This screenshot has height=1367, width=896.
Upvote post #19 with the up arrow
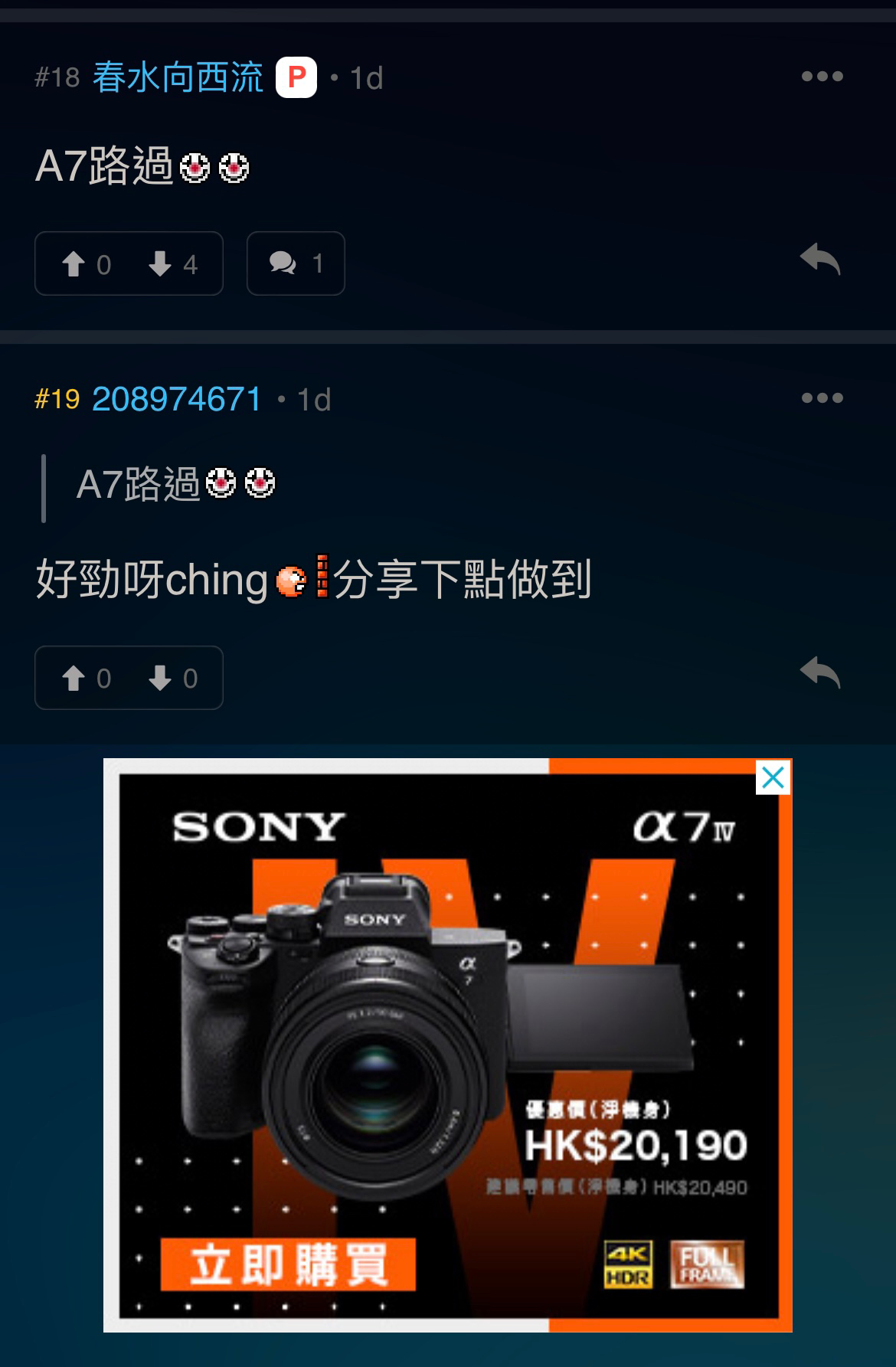pos(74,678)
